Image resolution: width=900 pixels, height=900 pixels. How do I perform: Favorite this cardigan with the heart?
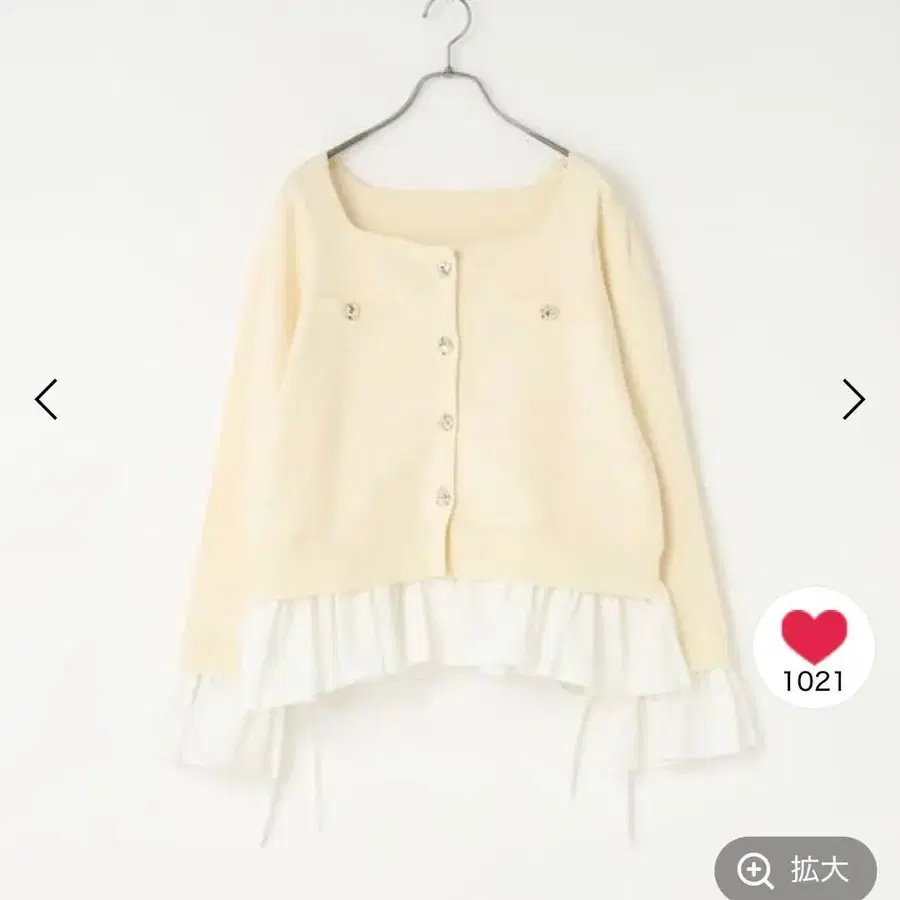point(813,637)
